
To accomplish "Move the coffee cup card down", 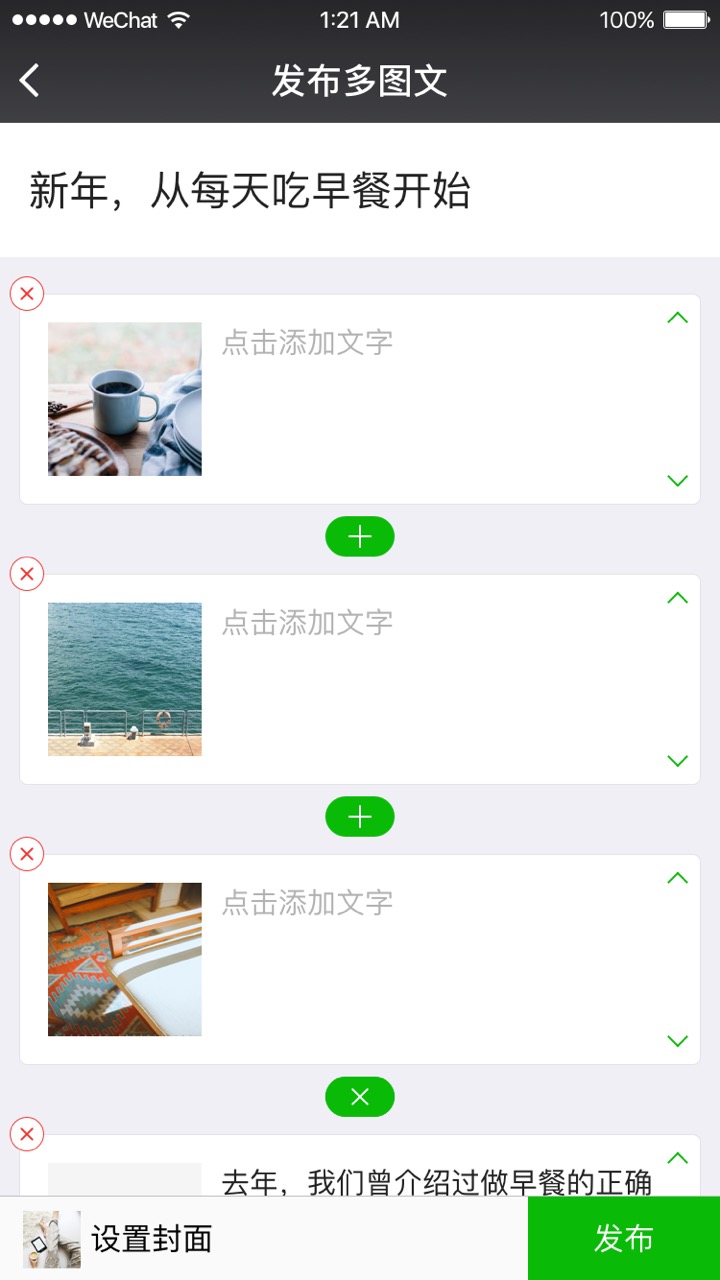I will pyautogui.click(x=677, y=481).
